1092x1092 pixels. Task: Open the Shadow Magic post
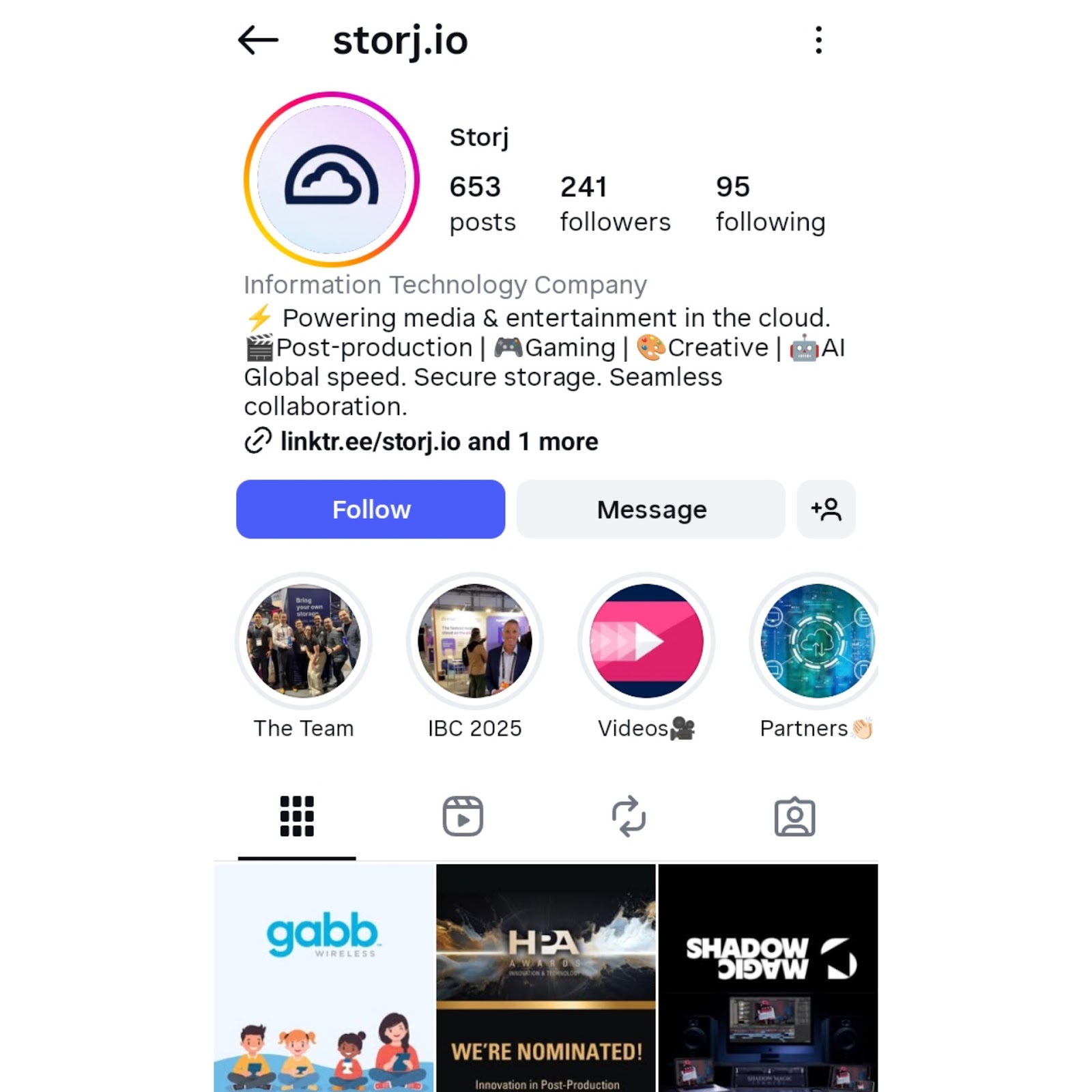click(x=768, y=977)
